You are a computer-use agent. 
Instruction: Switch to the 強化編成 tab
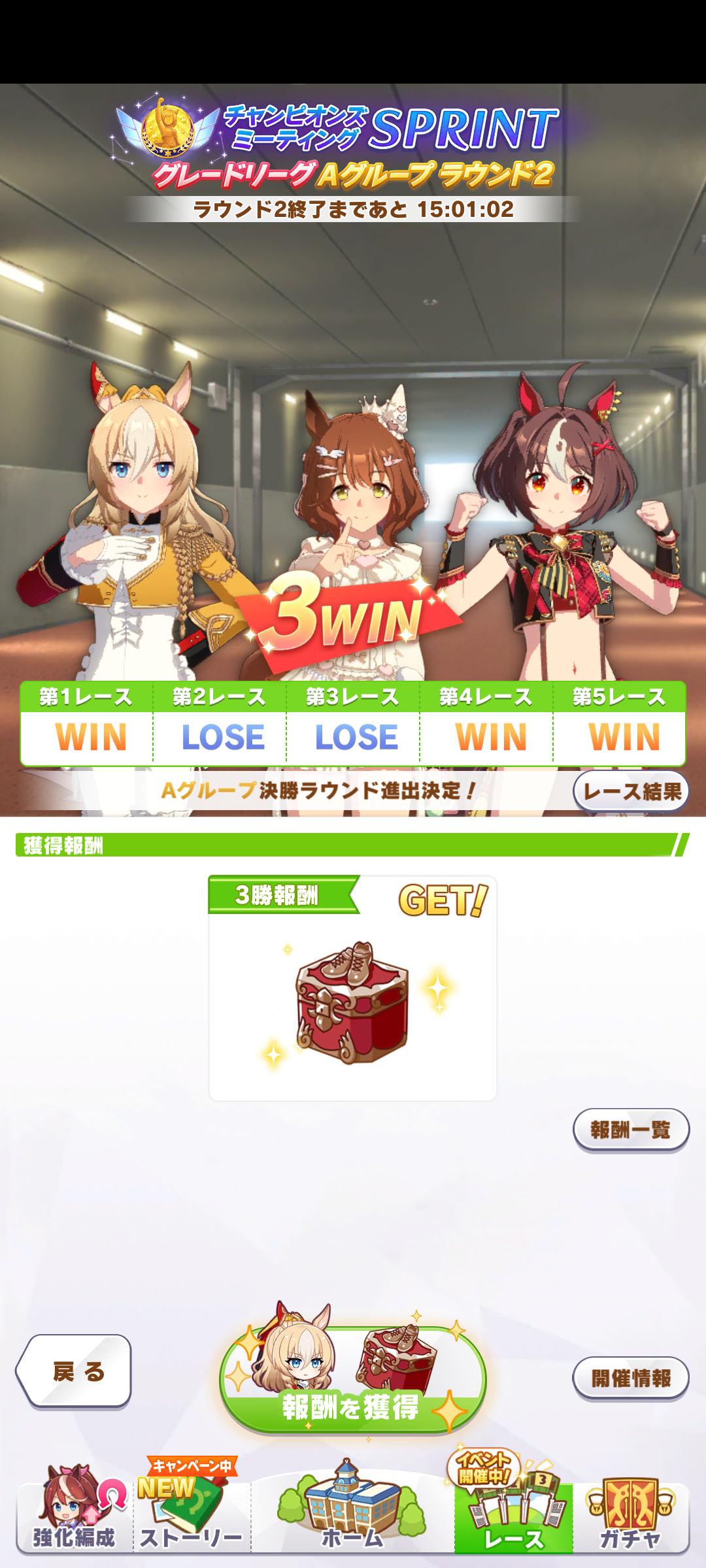(x=75, y=1516)
